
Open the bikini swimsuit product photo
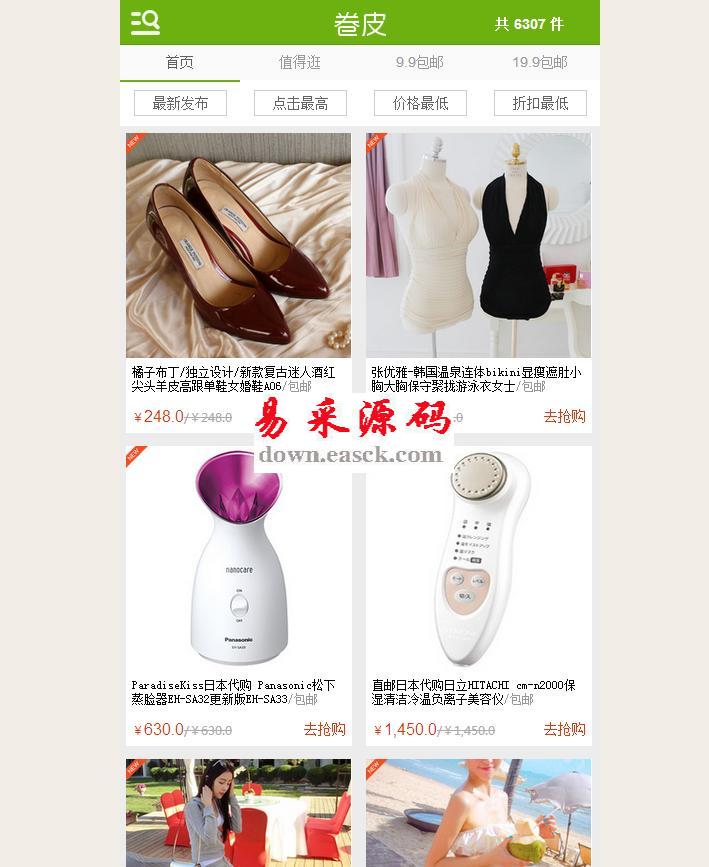pos(478,245)
